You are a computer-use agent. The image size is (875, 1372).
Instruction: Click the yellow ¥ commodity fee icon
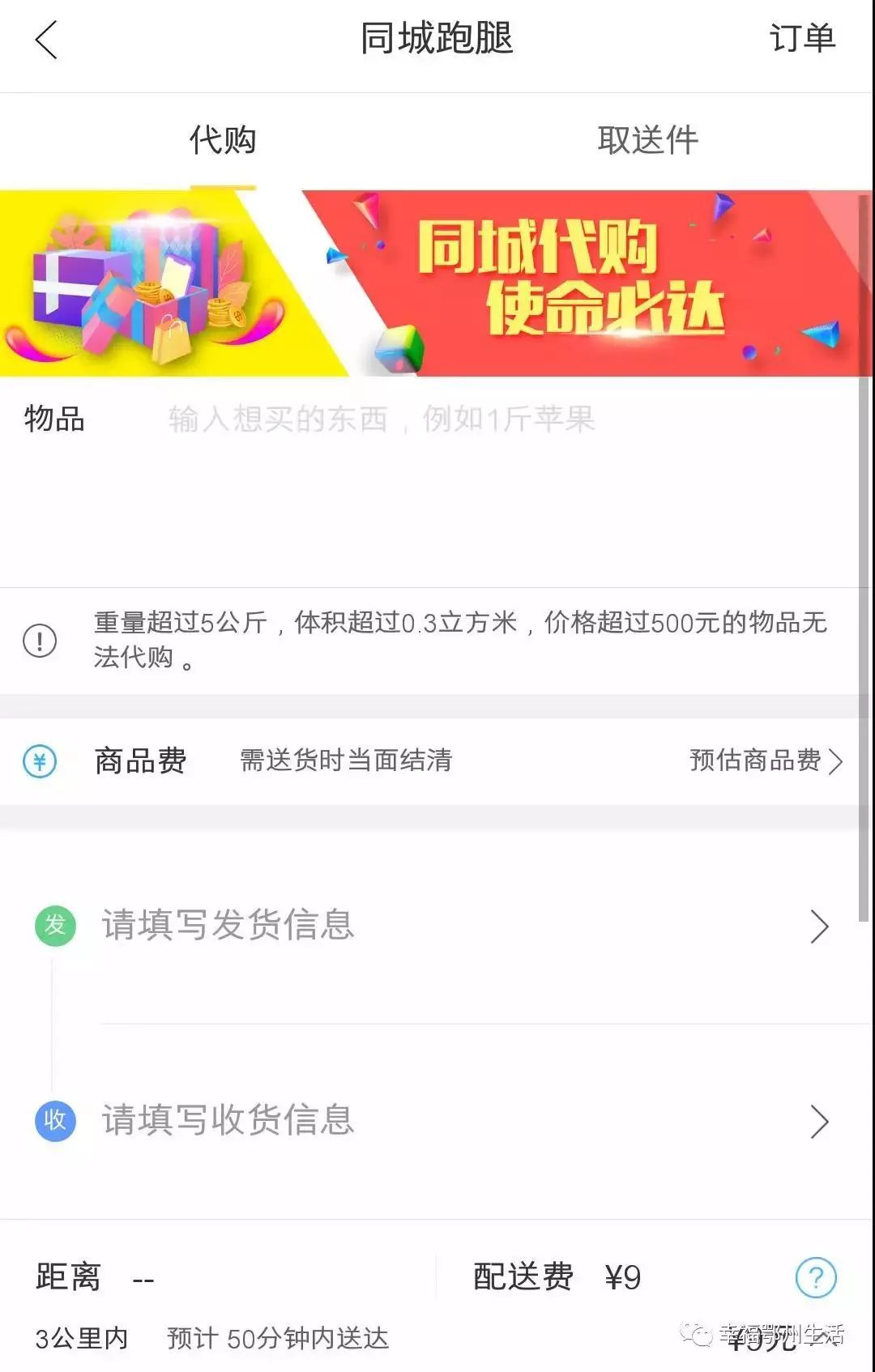38,761
